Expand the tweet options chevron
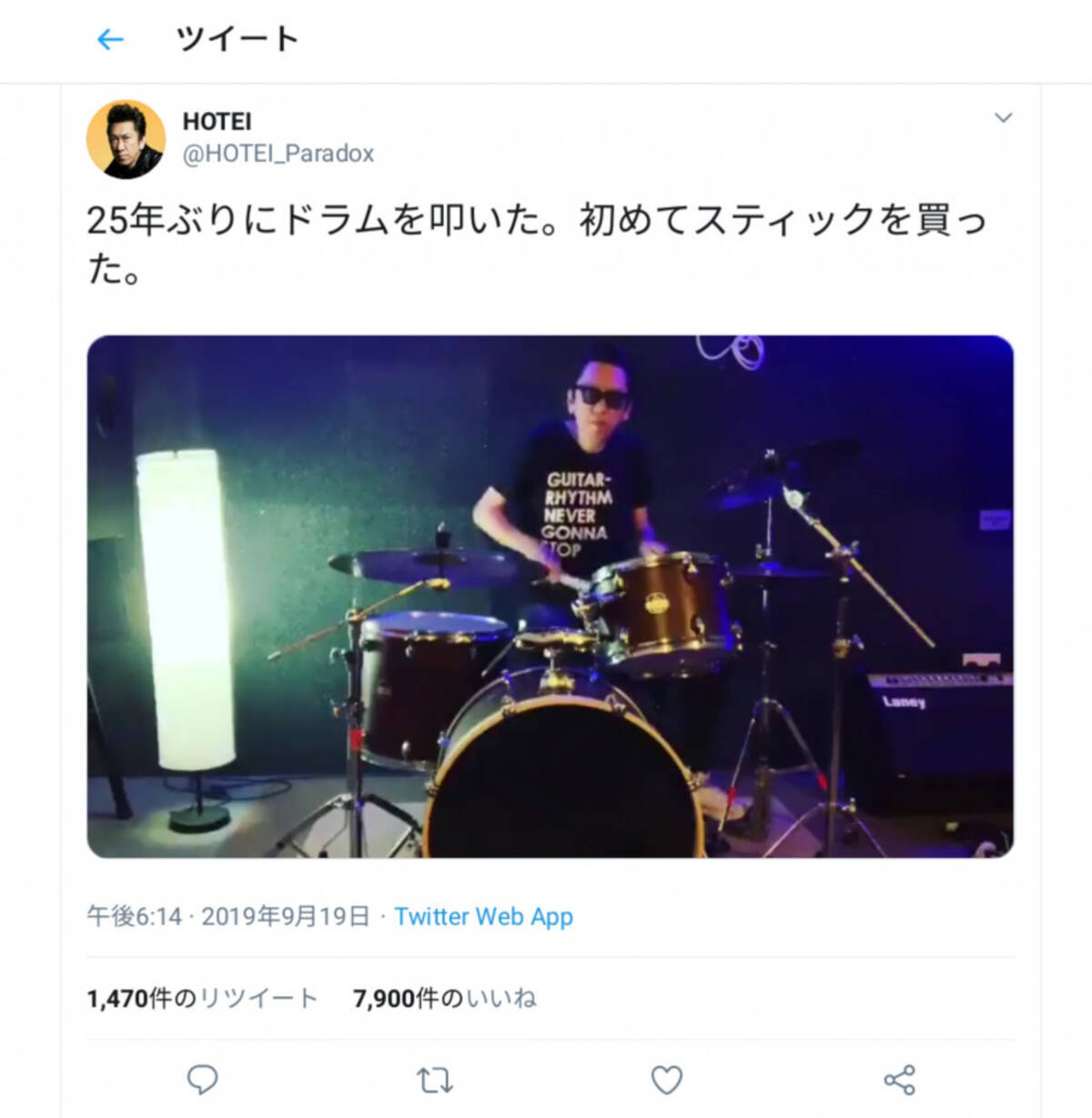Viewport: 1092px width, 1118px height. coord(1003,118)
